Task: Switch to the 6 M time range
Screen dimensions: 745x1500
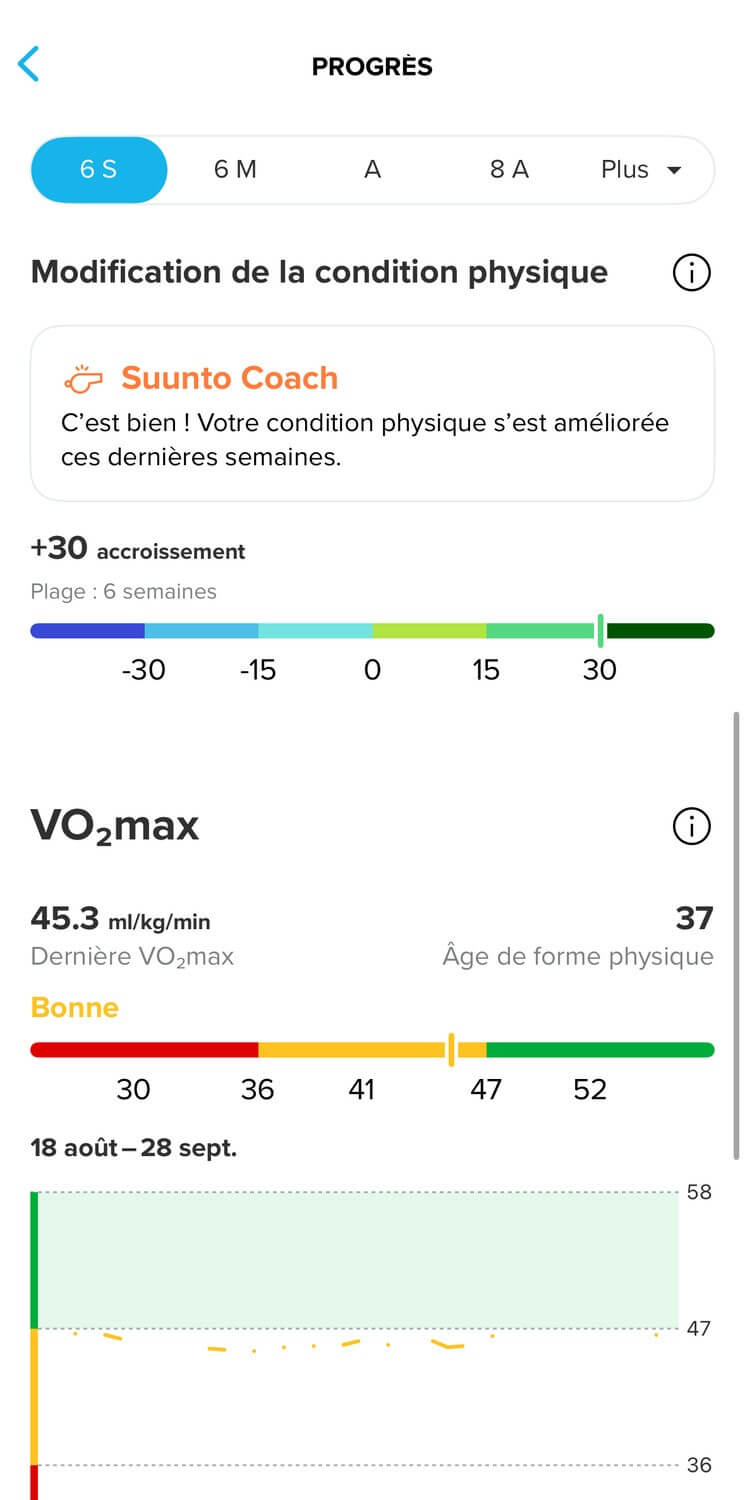Action: coord(236,170)
